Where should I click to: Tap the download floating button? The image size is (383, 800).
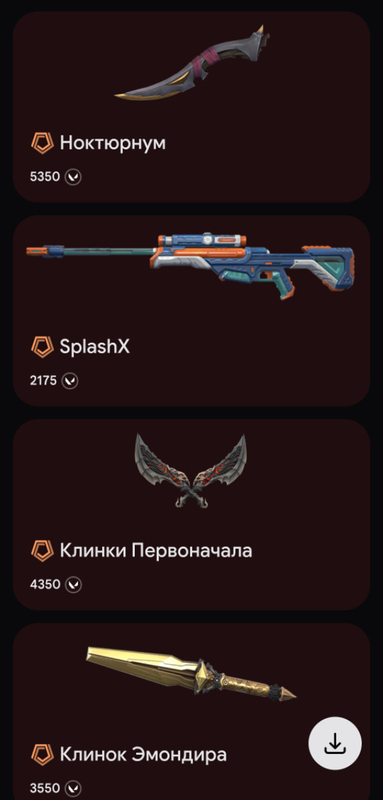335,743
